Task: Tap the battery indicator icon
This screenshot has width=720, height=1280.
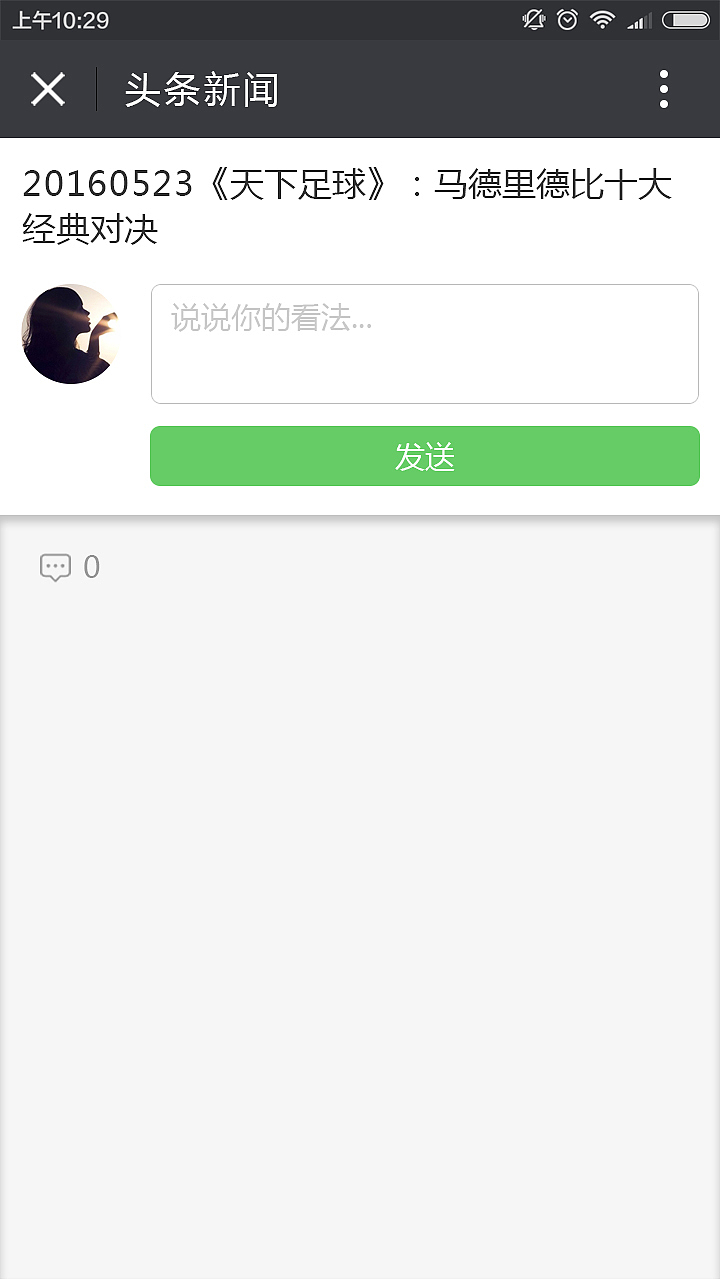Action: click(686, 18)
